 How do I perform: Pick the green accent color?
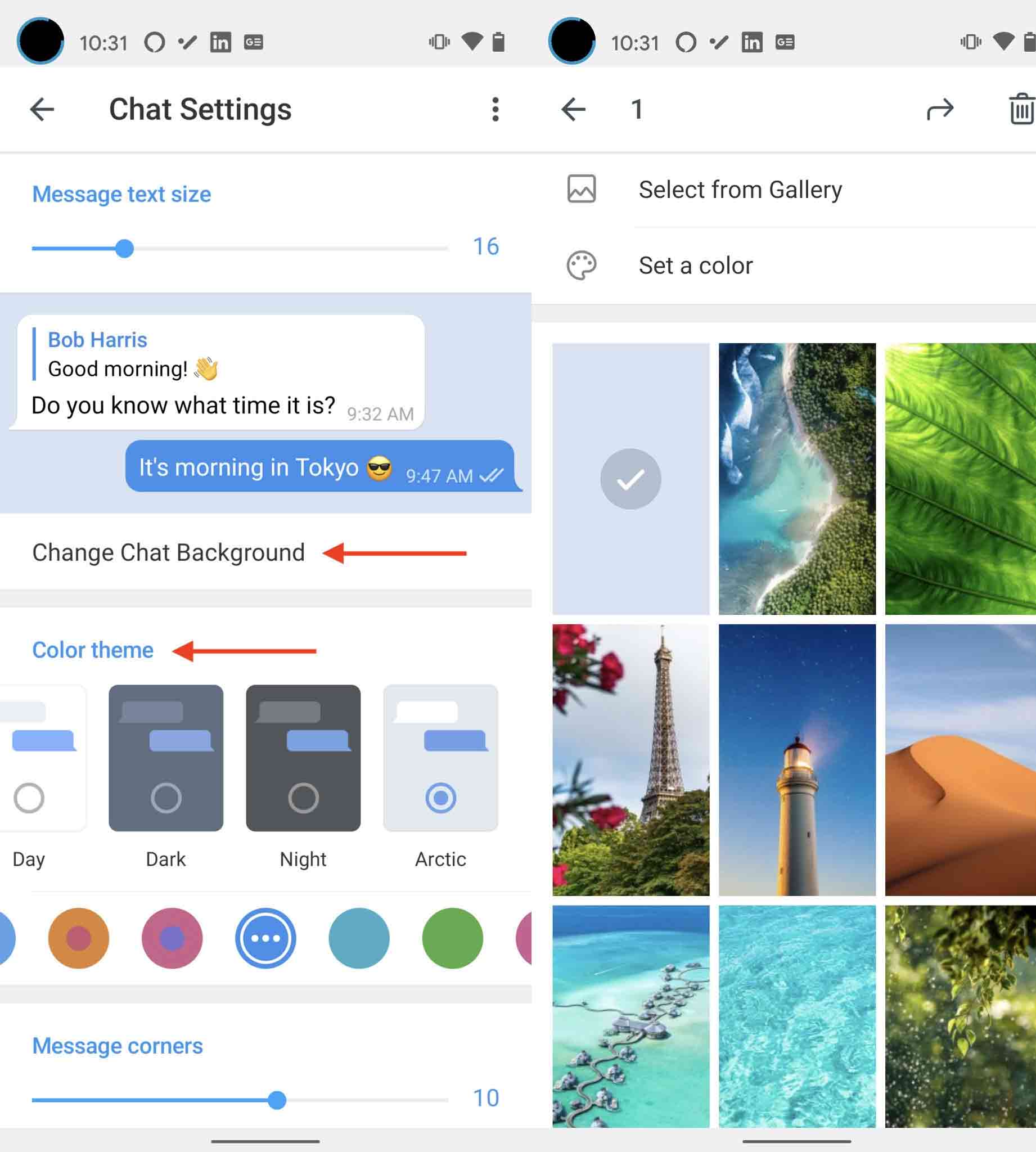pyautogui.click(x=453, y=938)
